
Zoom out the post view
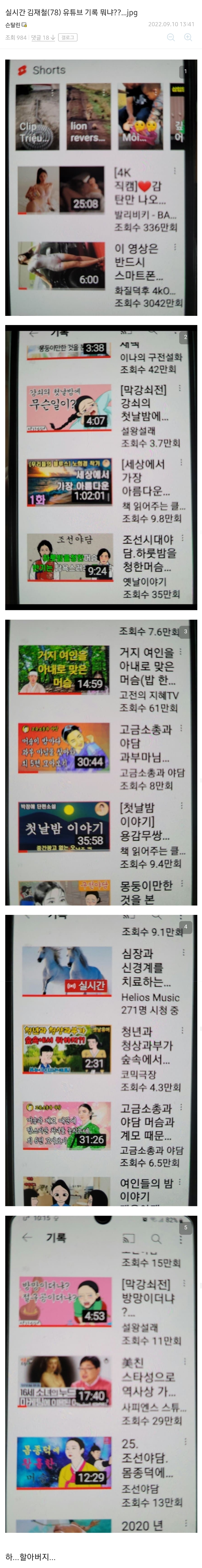(x=171, y=37)
